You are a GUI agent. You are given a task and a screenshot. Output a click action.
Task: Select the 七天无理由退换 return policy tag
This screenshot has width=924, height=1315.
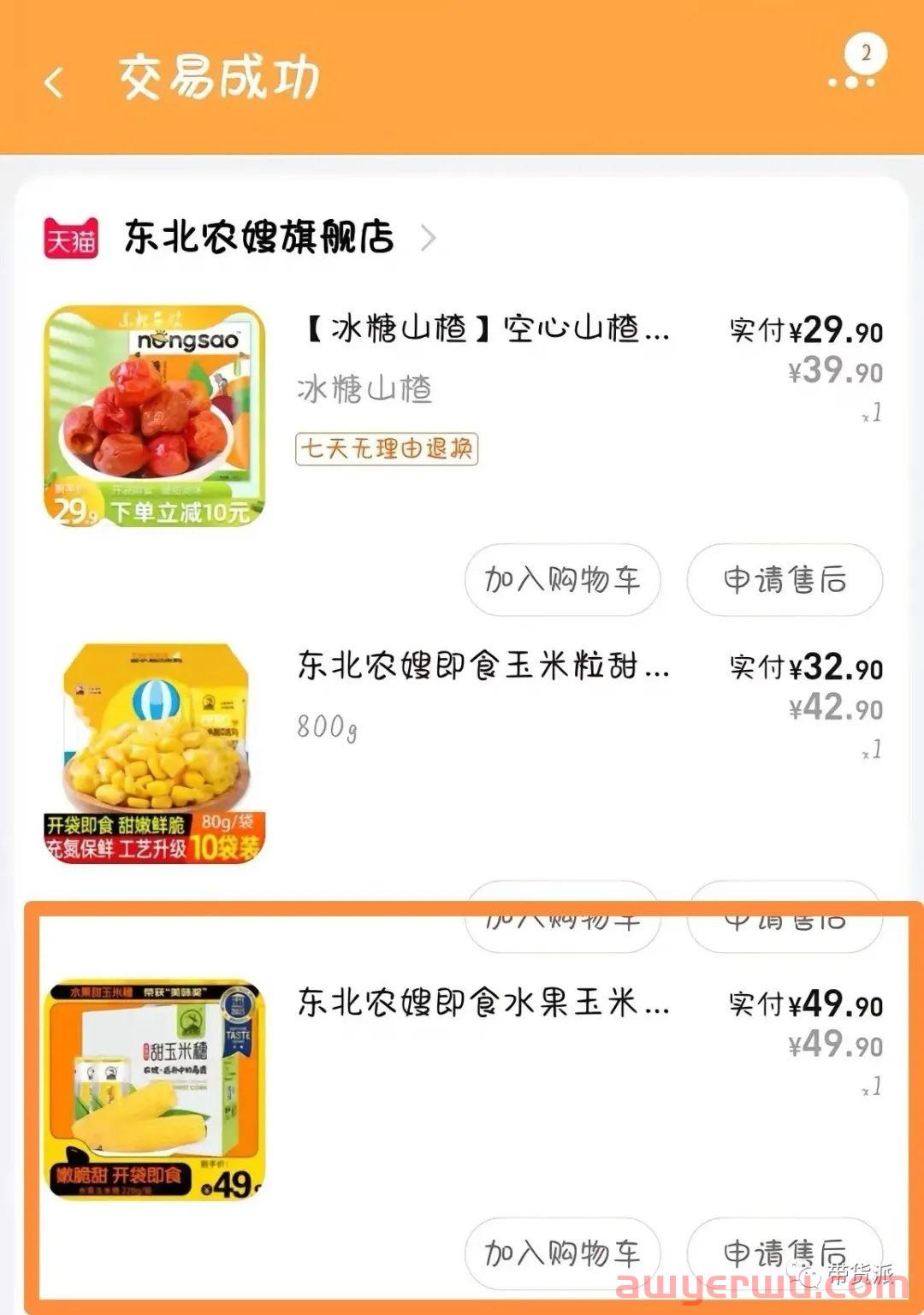click(388, 447)
